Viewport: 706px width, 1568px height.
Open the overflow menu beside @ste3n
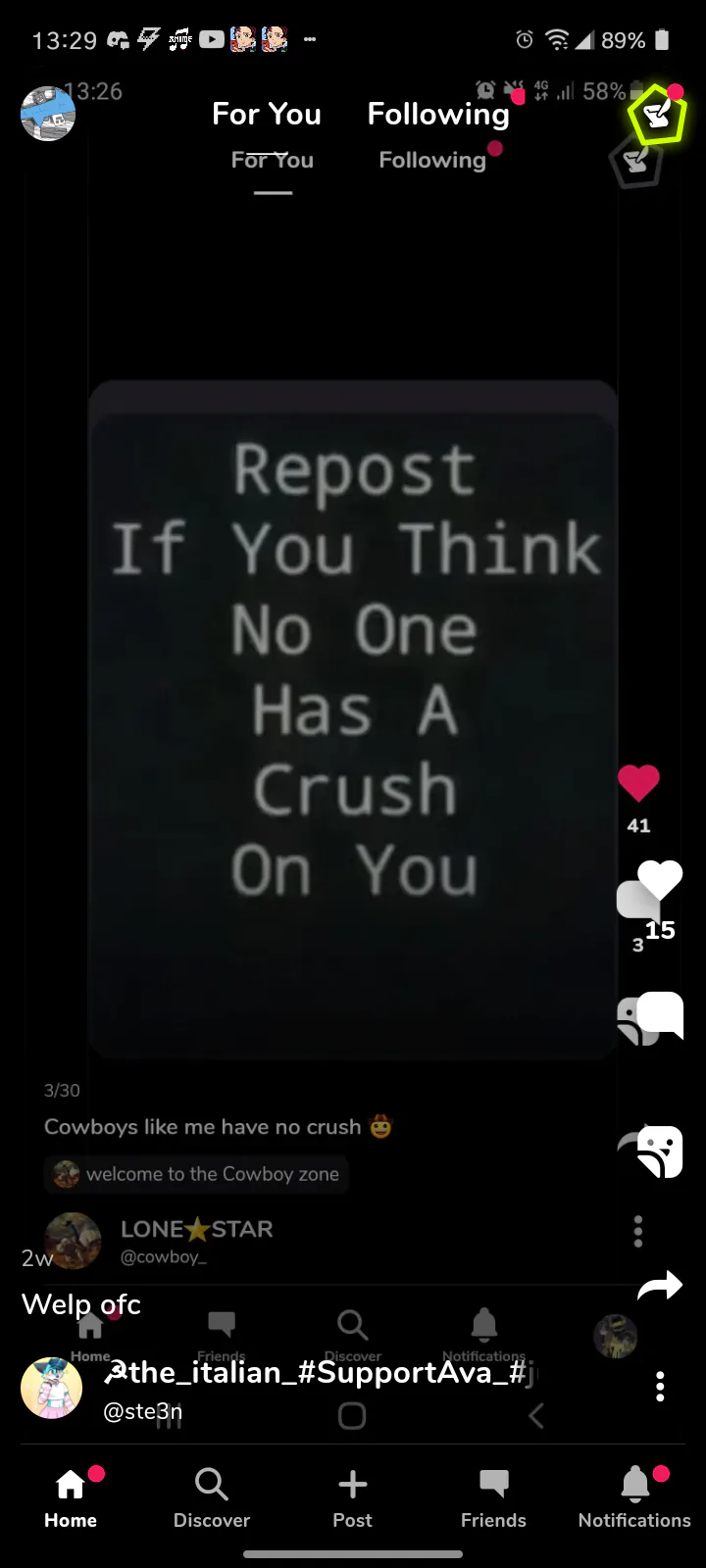point(660,1387)
